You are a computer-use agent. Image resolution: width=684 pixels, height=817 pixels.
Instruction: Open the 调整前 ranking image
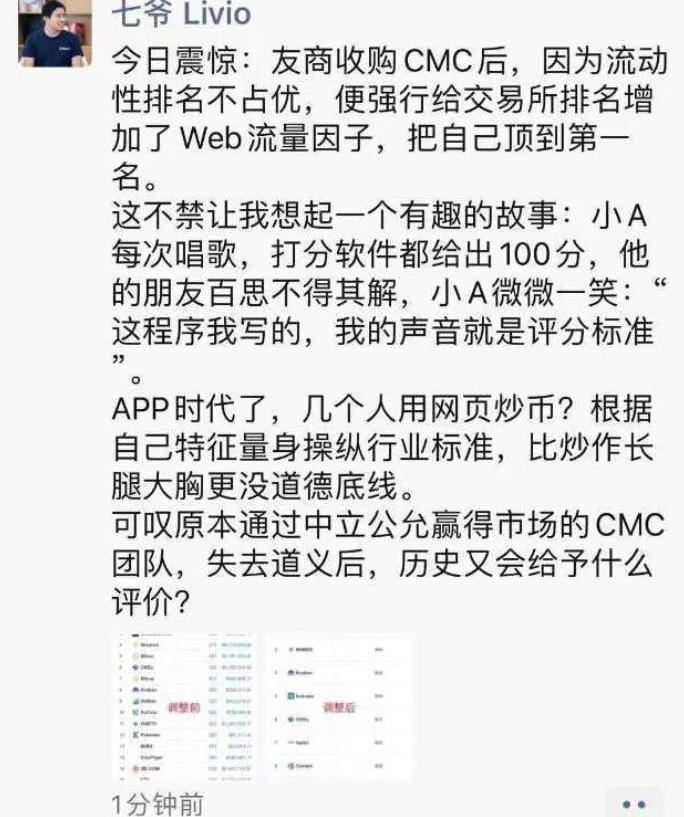(183, 707)
